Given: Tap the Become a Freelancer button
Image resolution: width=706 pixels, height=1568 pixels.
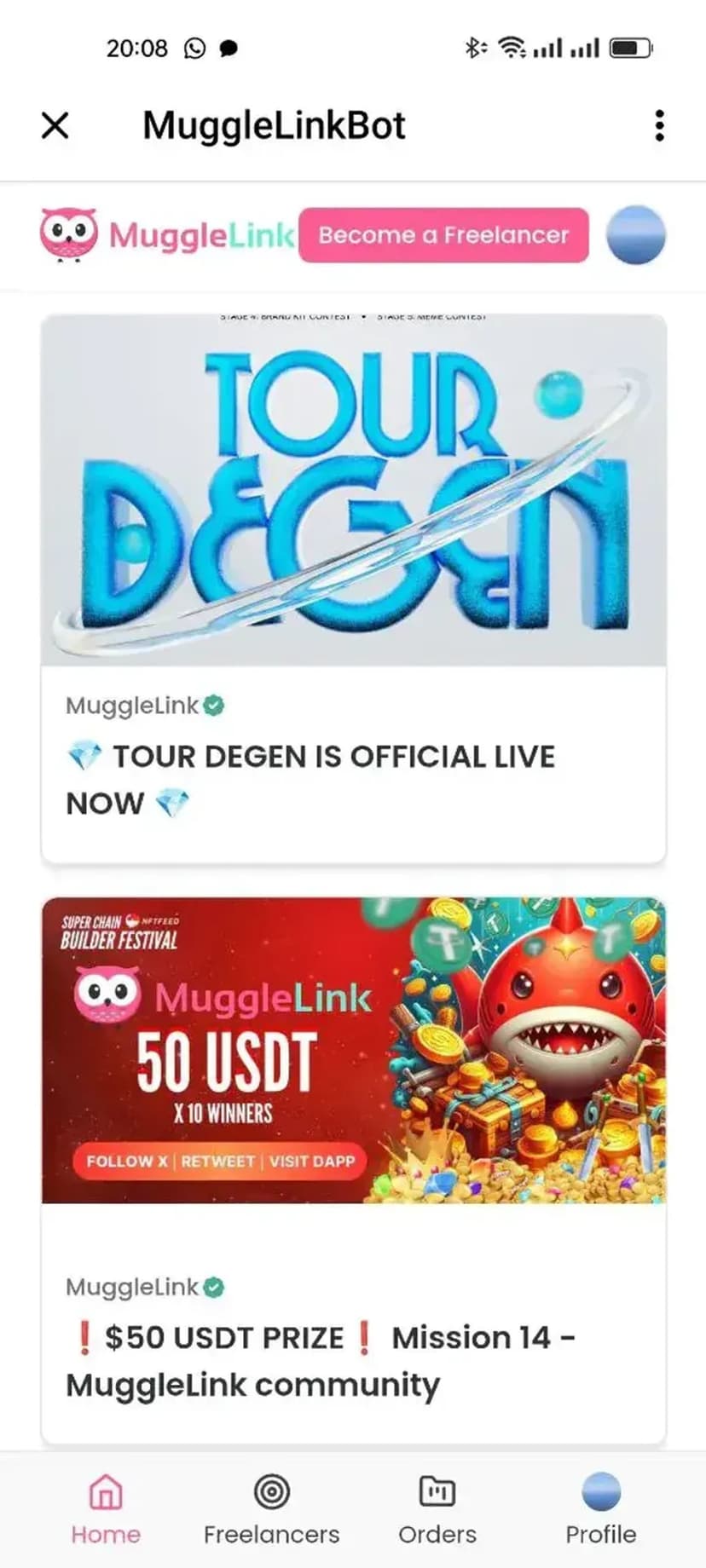Looking at the screenshot, I should tap(443, 235).
